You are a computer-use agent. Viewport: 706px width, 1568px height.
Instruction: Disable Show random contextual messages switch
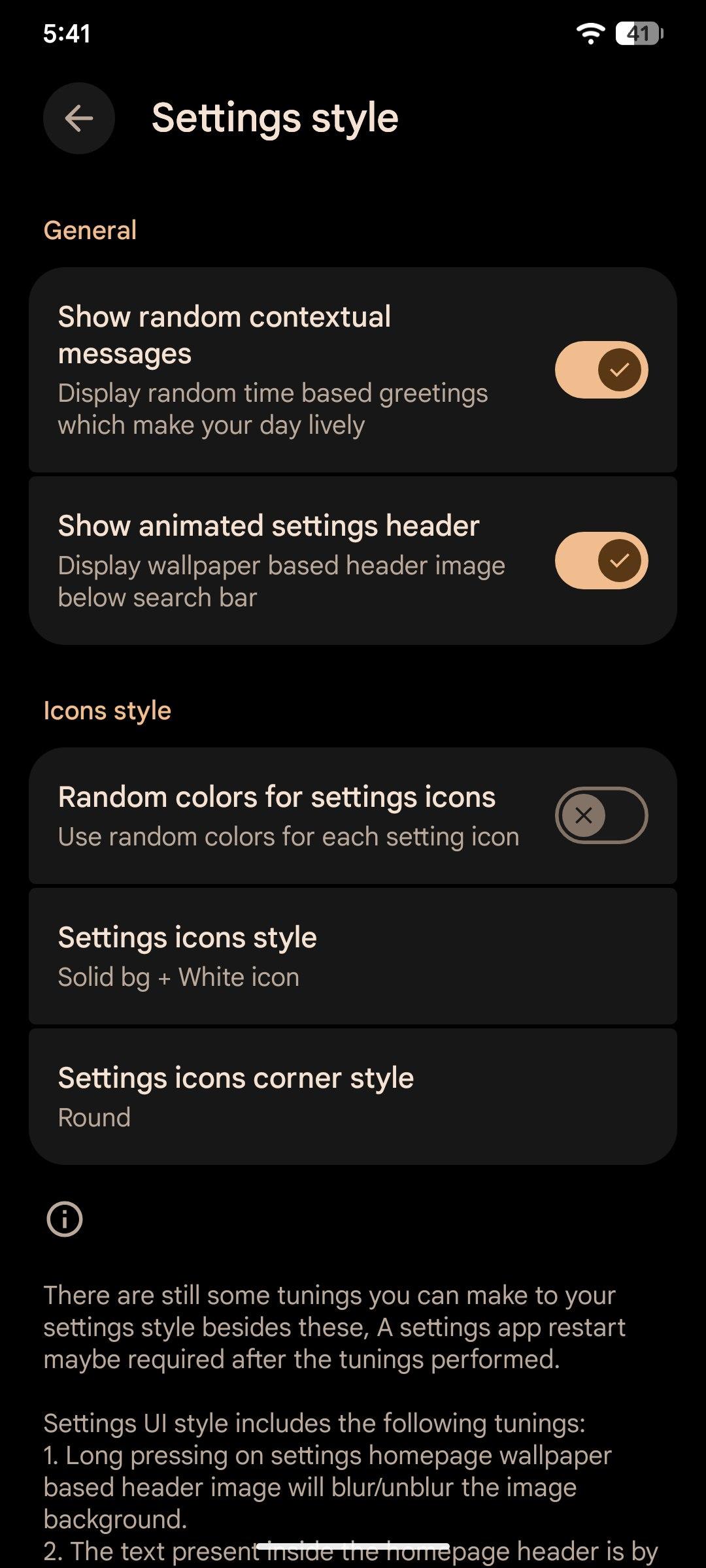(601, 370)
